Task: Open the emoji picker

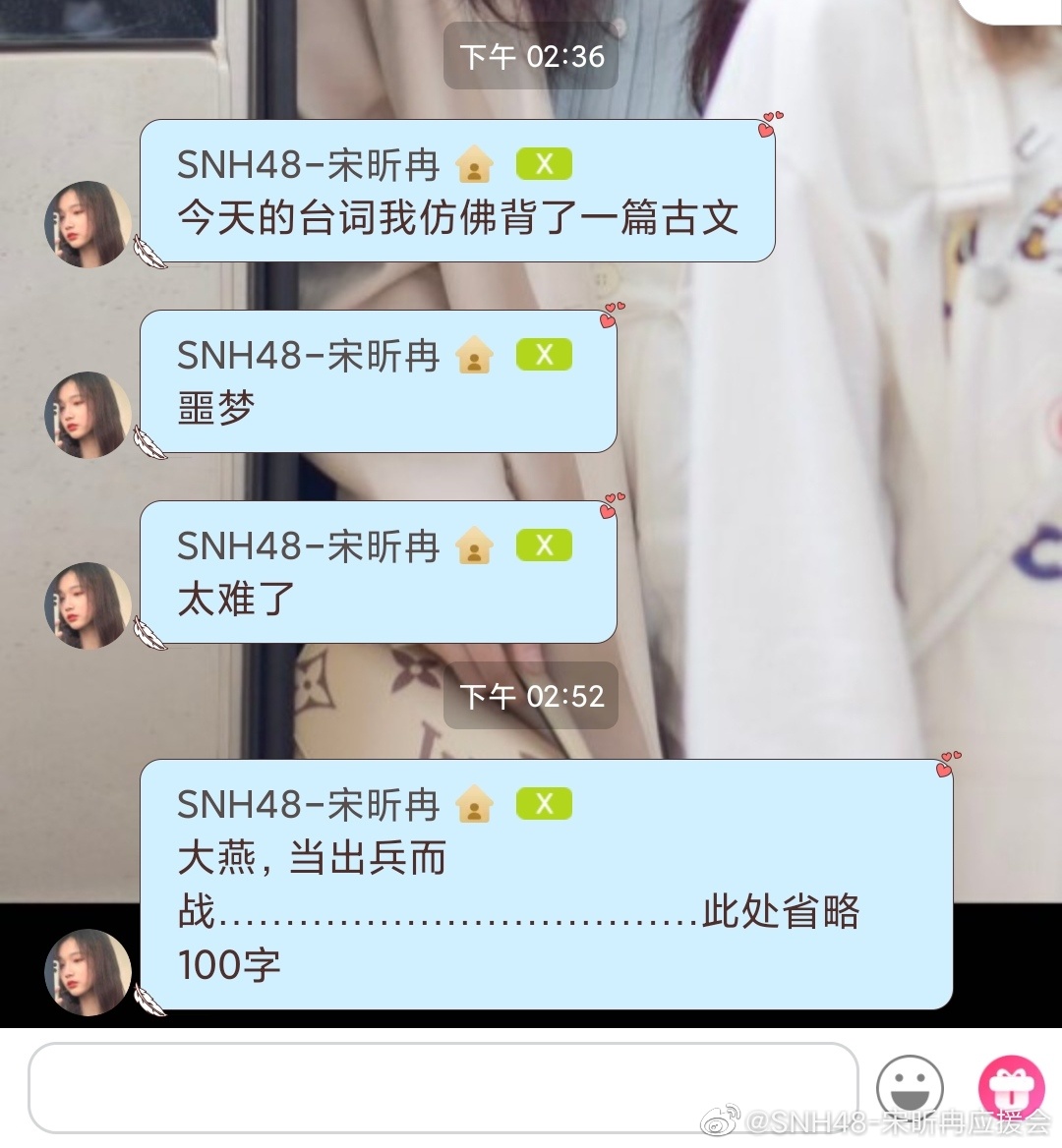Action: point(910,1089)
